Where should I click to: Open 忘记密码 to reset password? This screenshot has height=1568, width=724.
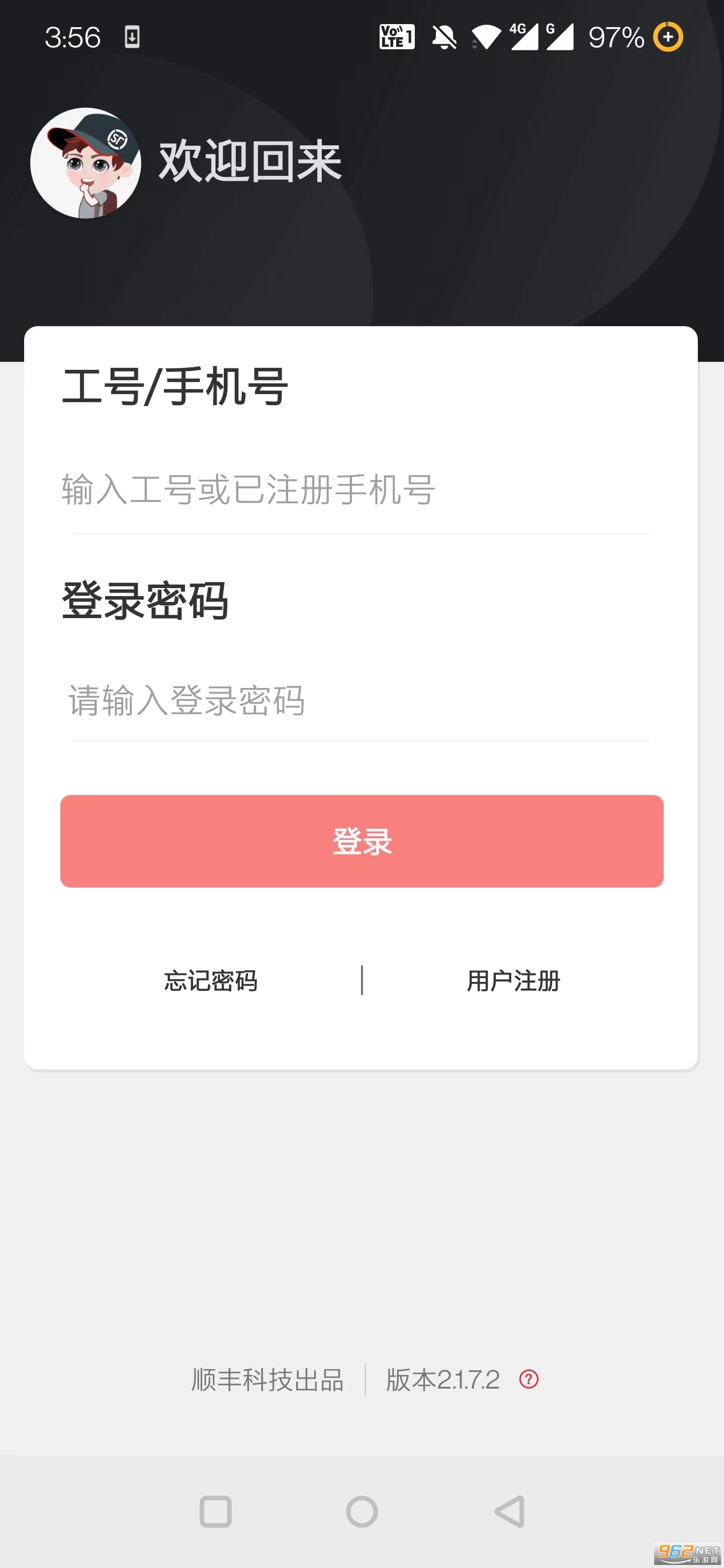(x=211, y=981)
